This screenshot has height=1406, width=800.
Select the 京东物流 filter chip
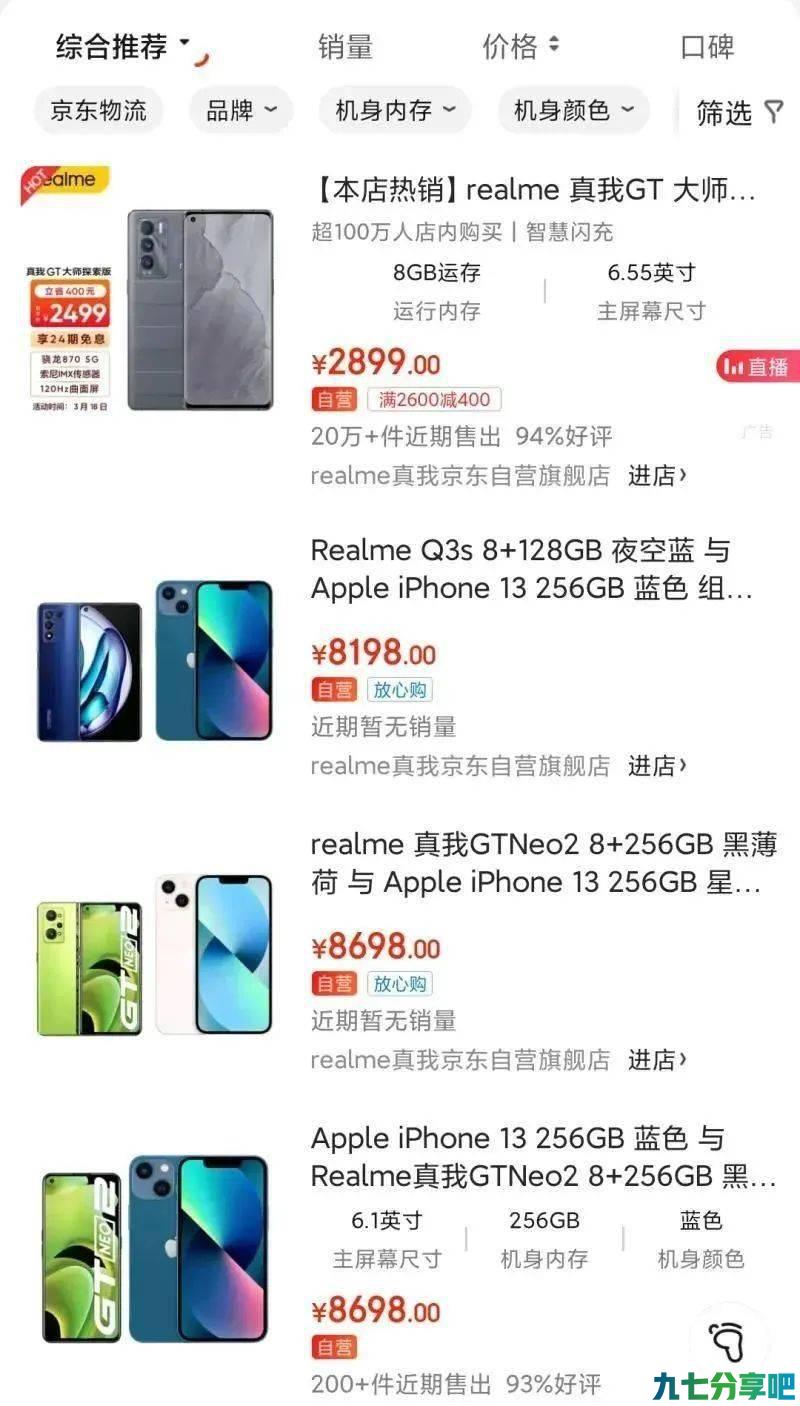99,110
